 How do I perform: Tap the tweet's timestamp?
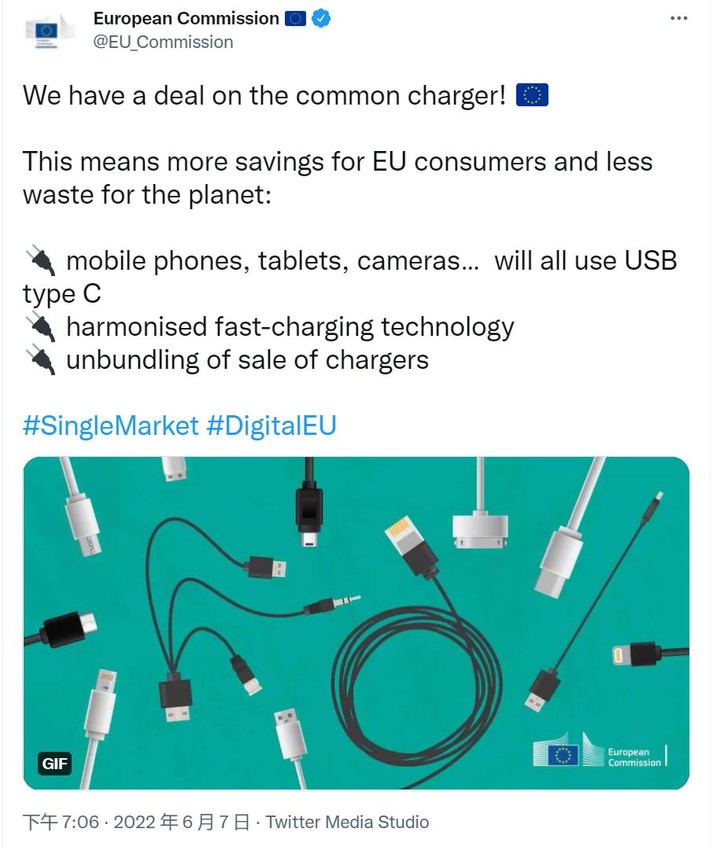tap(135, 822)
